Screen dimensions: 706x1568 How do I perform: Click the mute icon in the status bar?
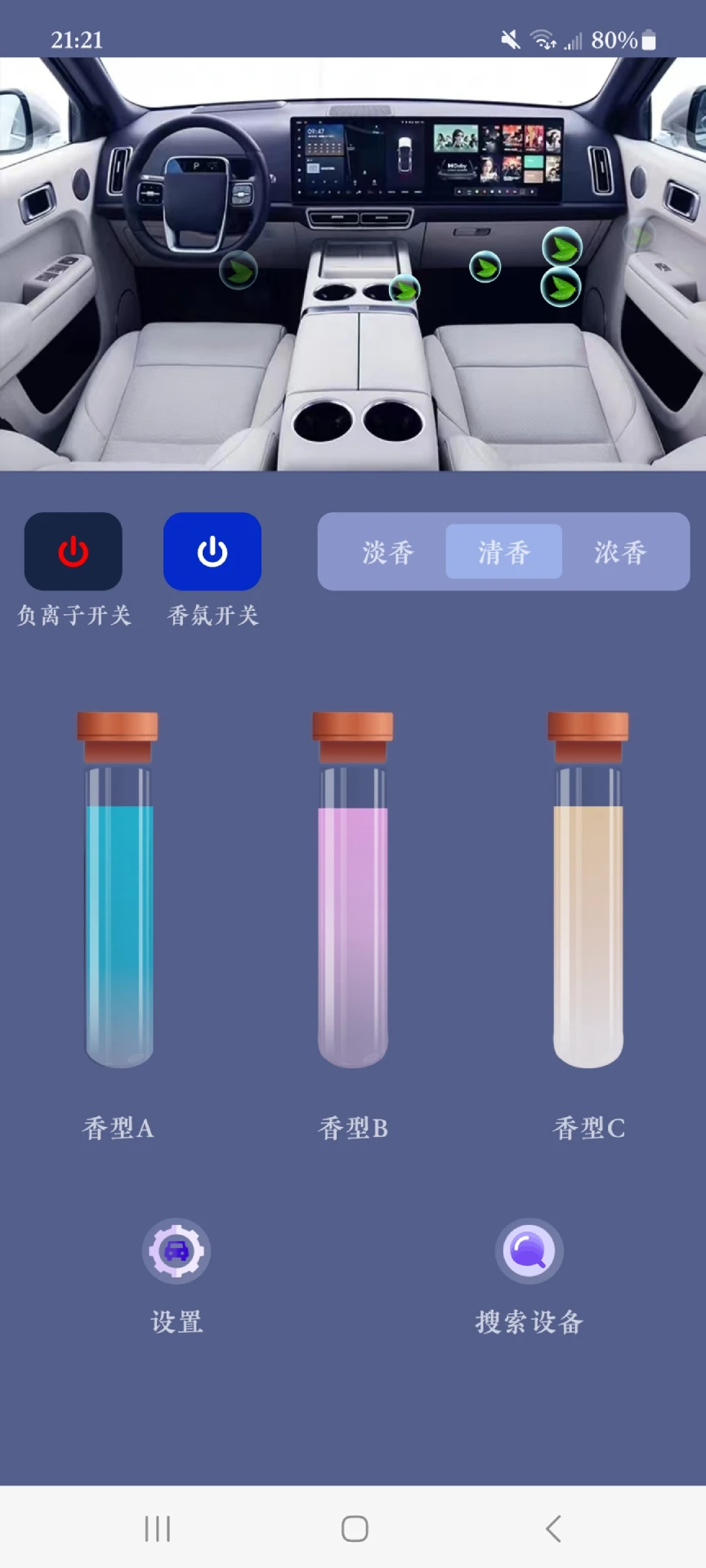(x=511, y=39)
